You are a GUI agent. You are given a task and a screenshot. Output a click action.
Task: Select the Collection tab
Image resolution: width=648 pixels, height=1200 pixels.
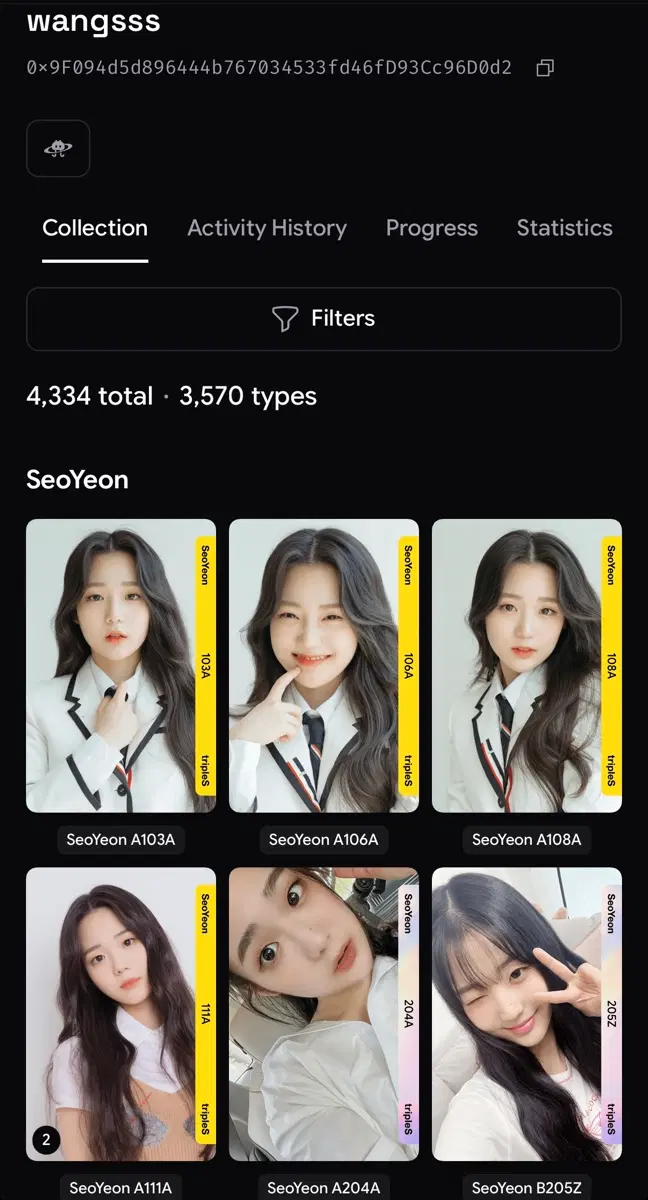[95, 228]
